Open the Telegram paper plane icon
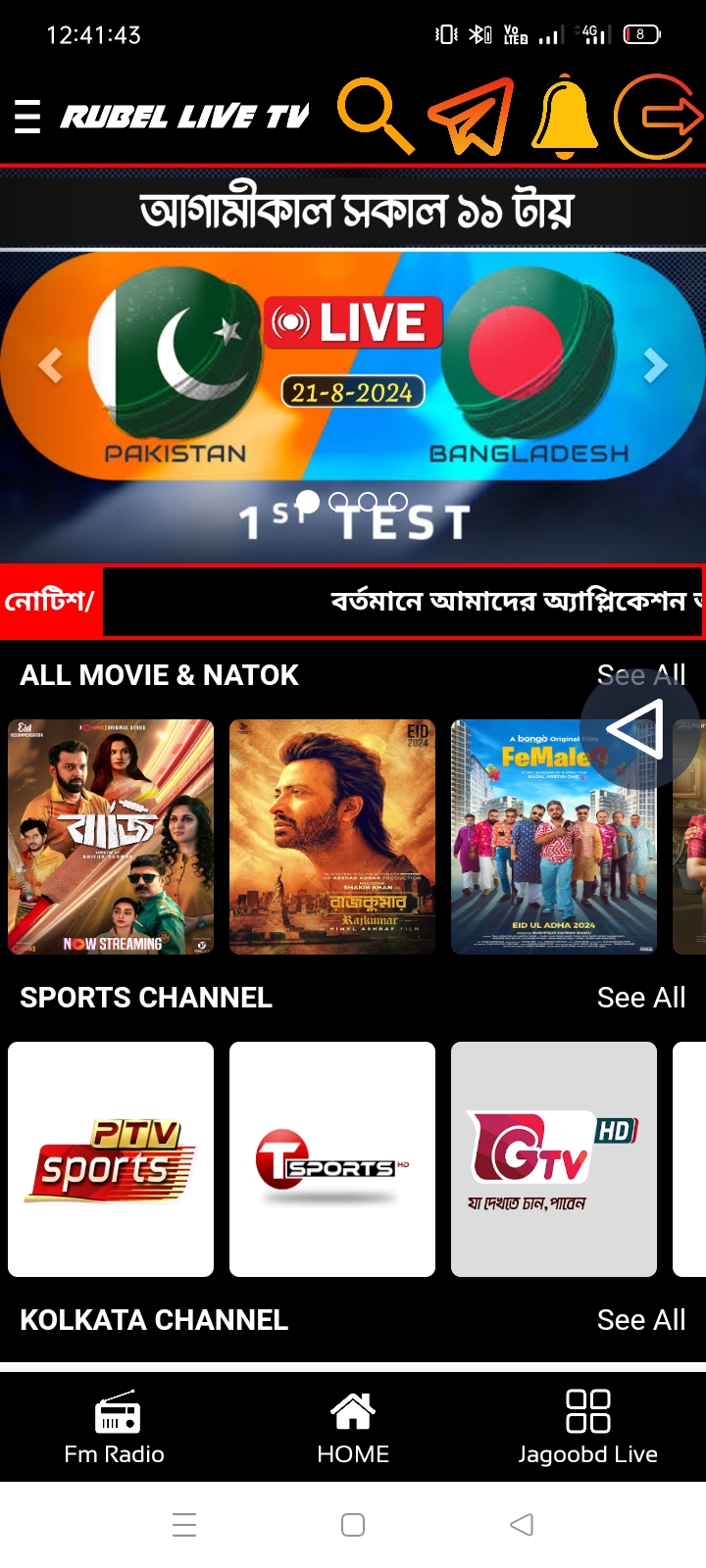This screenshot has width=706, height=1568. [472, 117]
